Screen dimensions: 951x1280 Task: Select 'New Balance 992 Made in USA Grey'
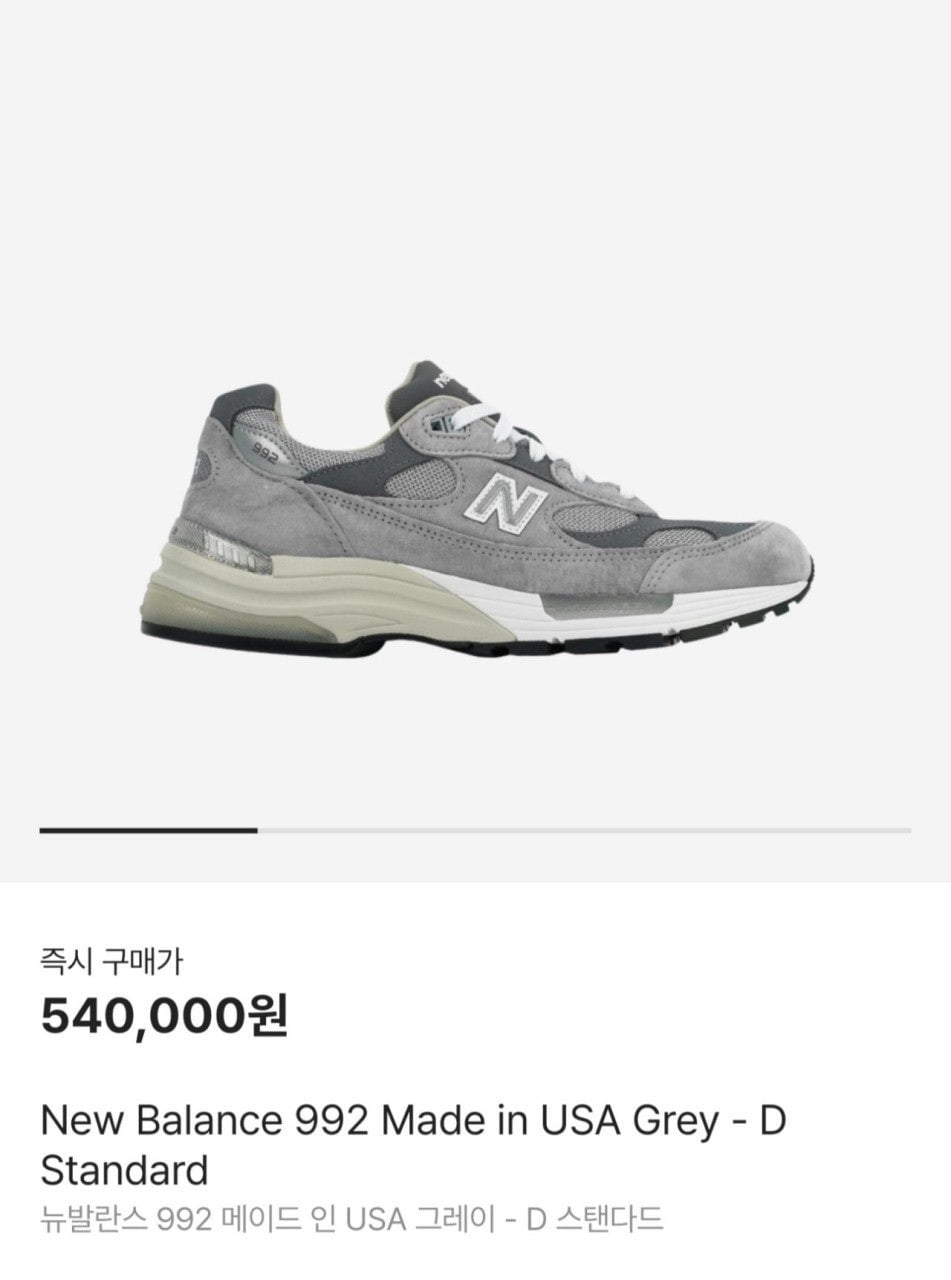[400, 1122]
